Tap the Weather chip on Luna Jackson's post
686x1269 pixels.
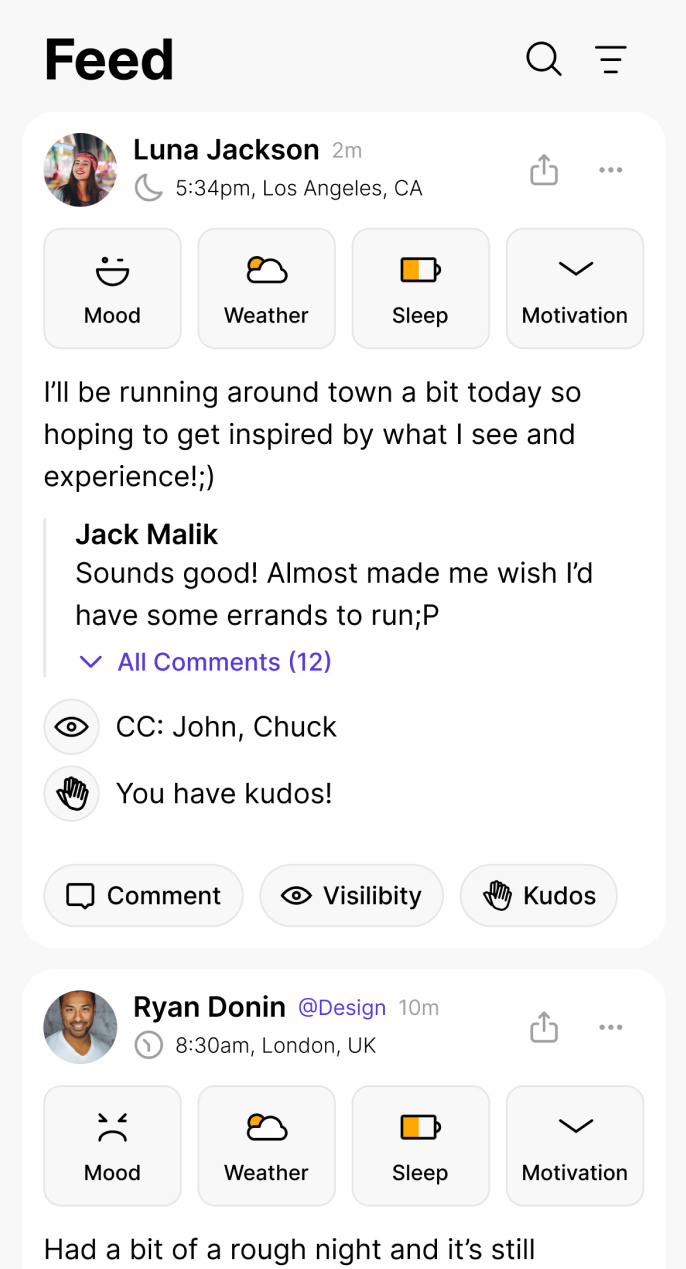[x=266, y=288]
